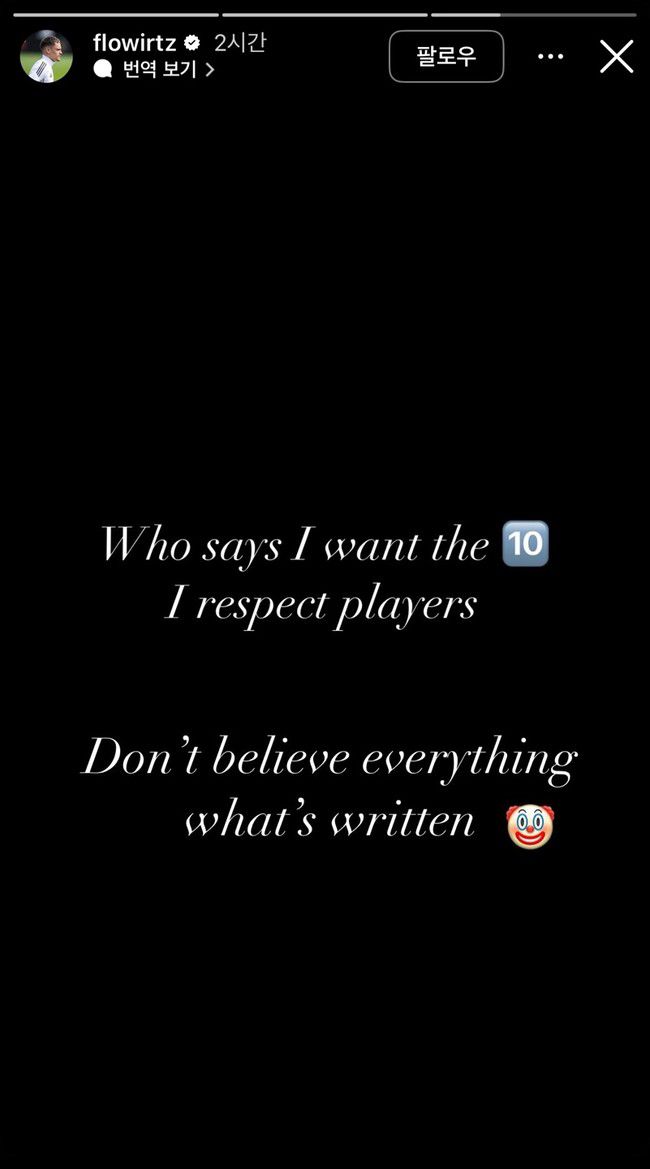
Task: Open flowirtz's profile picture
Action: click(x=46, y=56)
